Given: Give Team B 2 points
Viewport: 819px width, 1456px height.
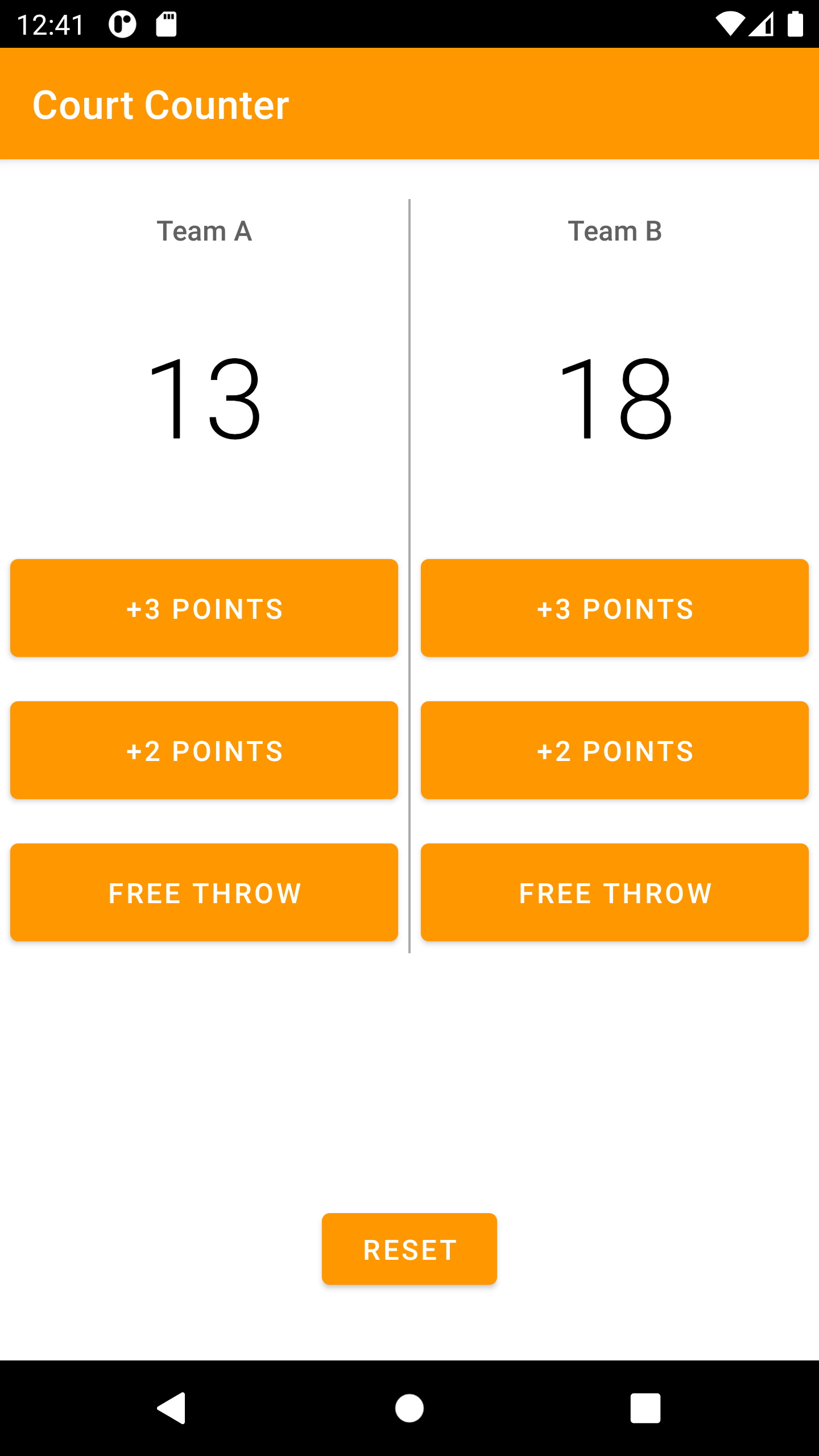Looking at the screenshot, I should [615, 750].
